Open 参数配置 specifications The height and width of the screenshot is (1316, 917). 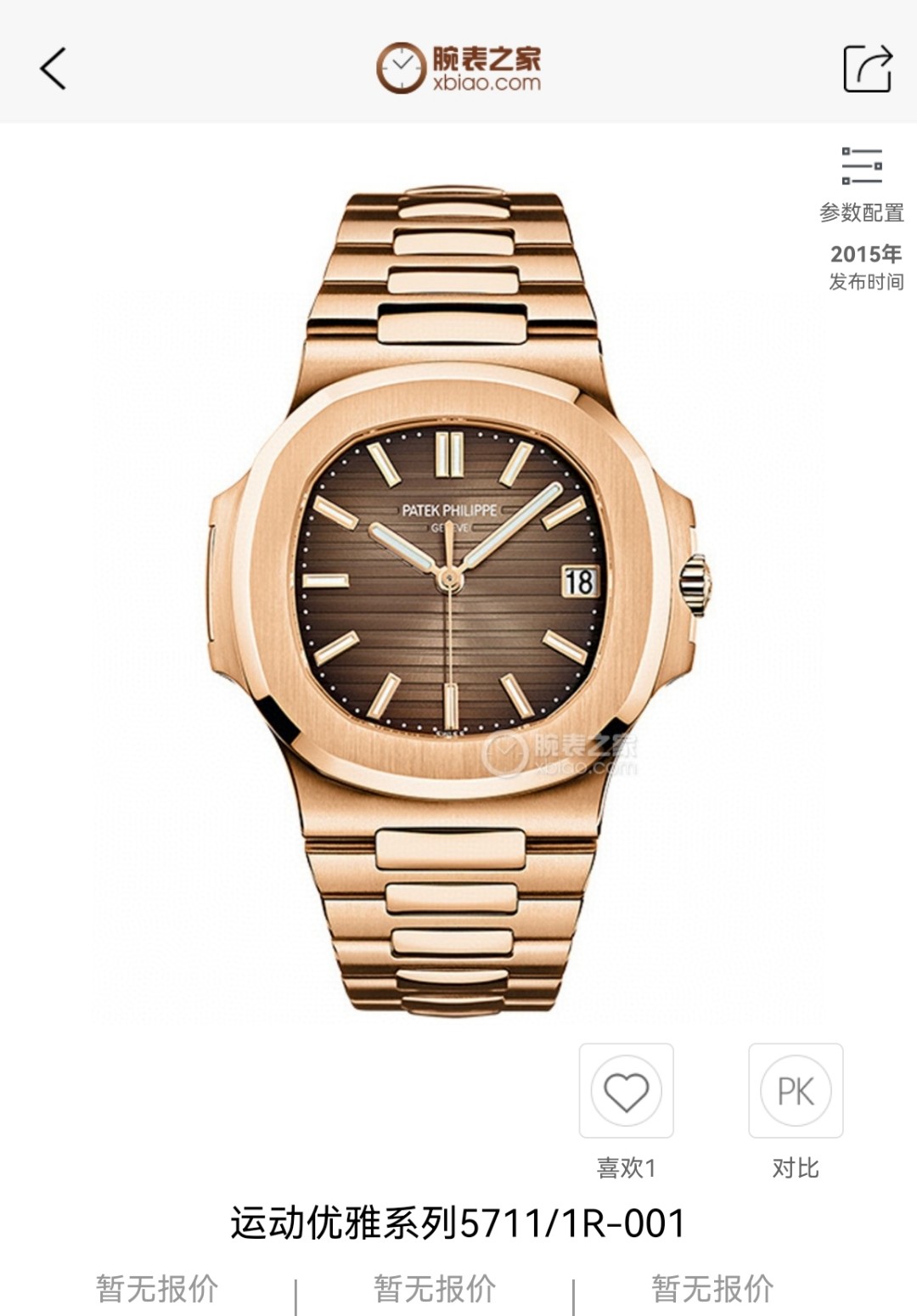[x=861, y=183]
